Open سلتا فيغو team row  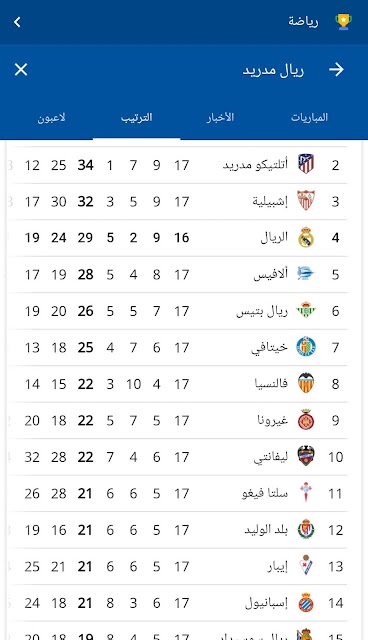[178, 493]
